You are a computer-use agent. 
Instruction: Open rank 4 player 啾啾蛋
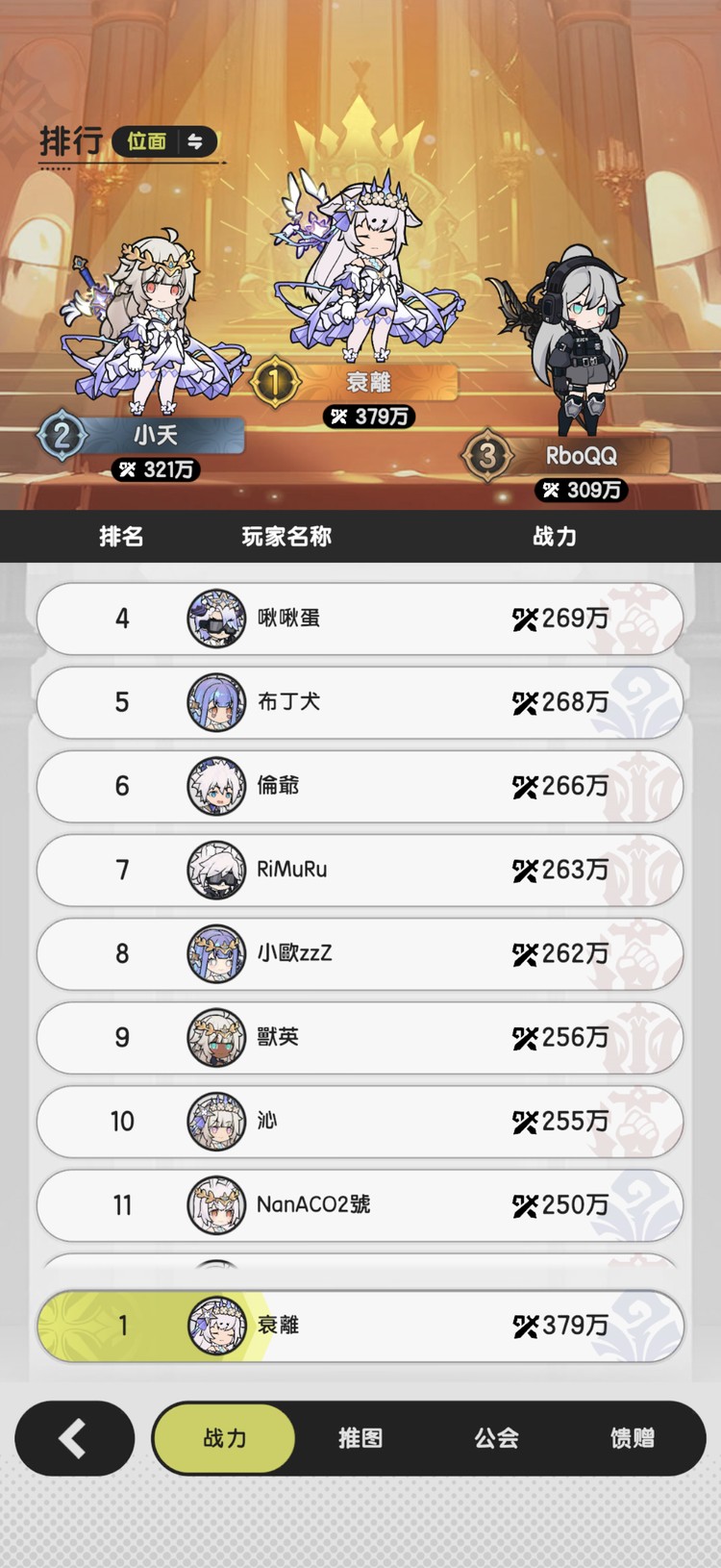360,619
